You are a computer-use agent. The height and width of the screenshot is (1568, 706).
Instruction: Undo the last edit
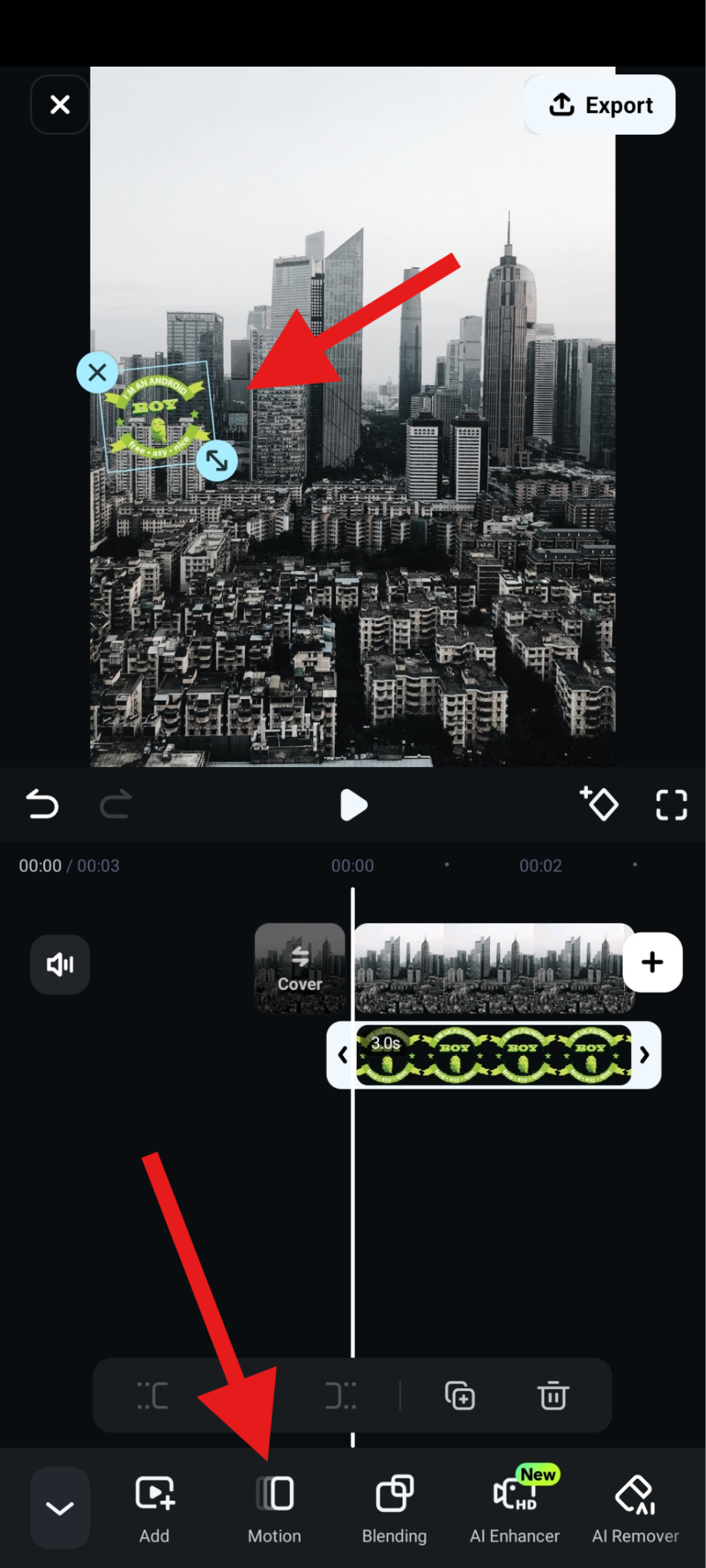point(42,805)
